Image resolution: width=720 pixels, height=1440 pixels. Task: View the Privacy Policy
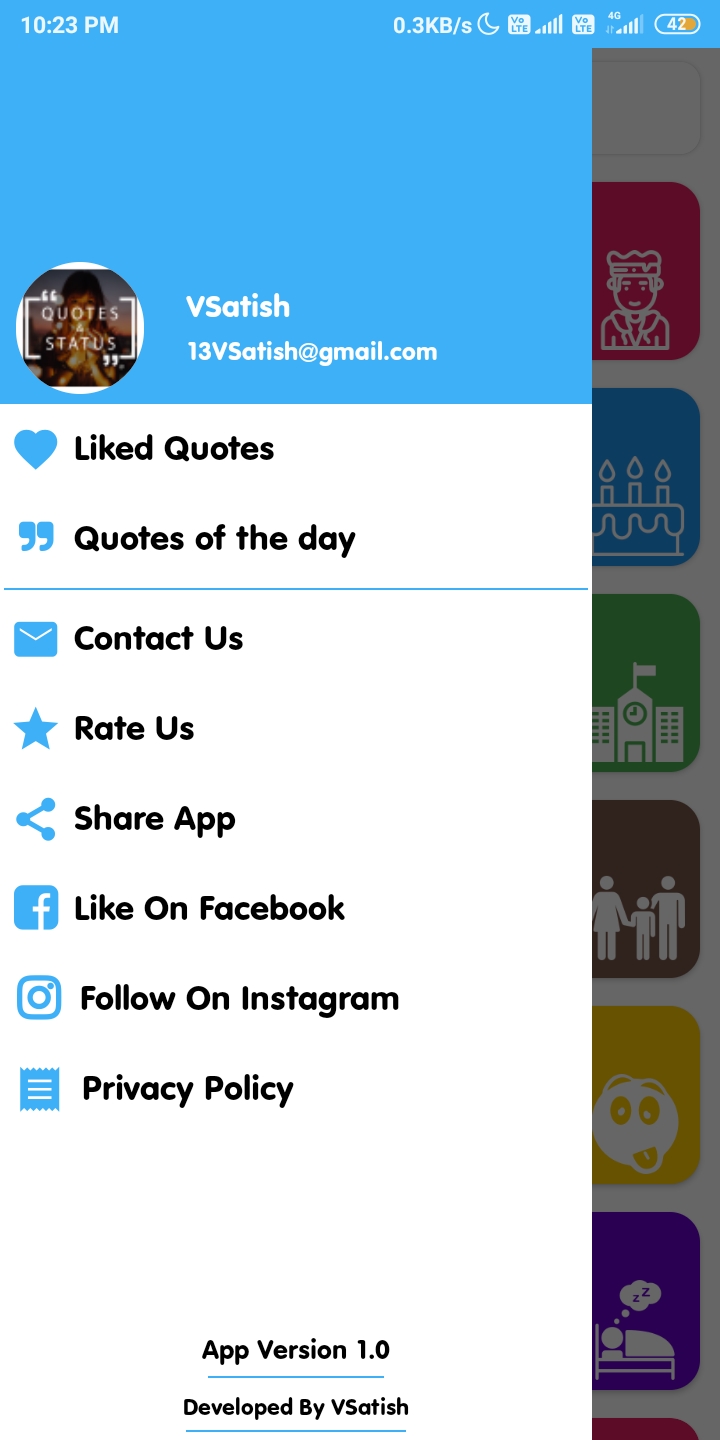(x=187, y=1088)
